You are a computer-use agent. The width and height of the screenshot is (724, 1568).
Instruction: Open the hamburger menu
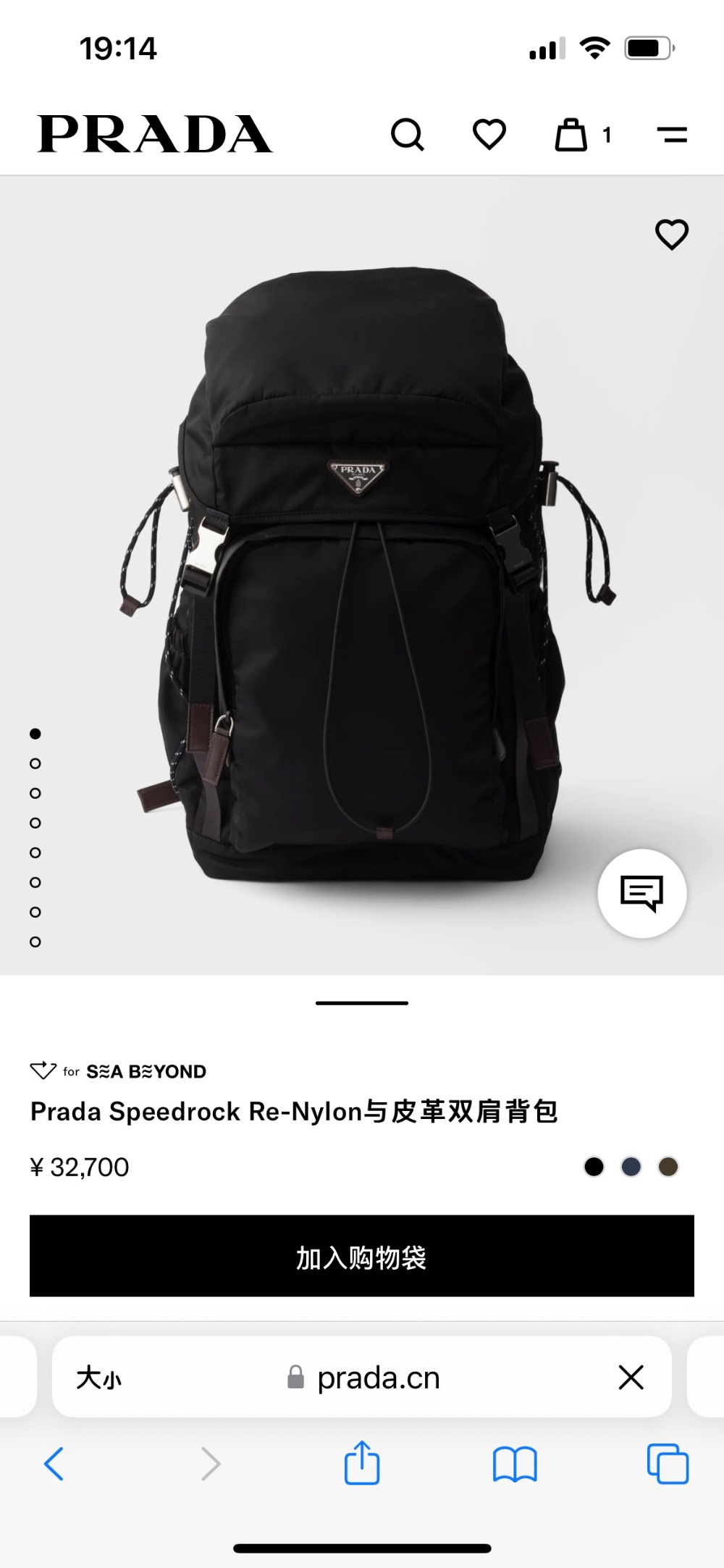[672, 135]
